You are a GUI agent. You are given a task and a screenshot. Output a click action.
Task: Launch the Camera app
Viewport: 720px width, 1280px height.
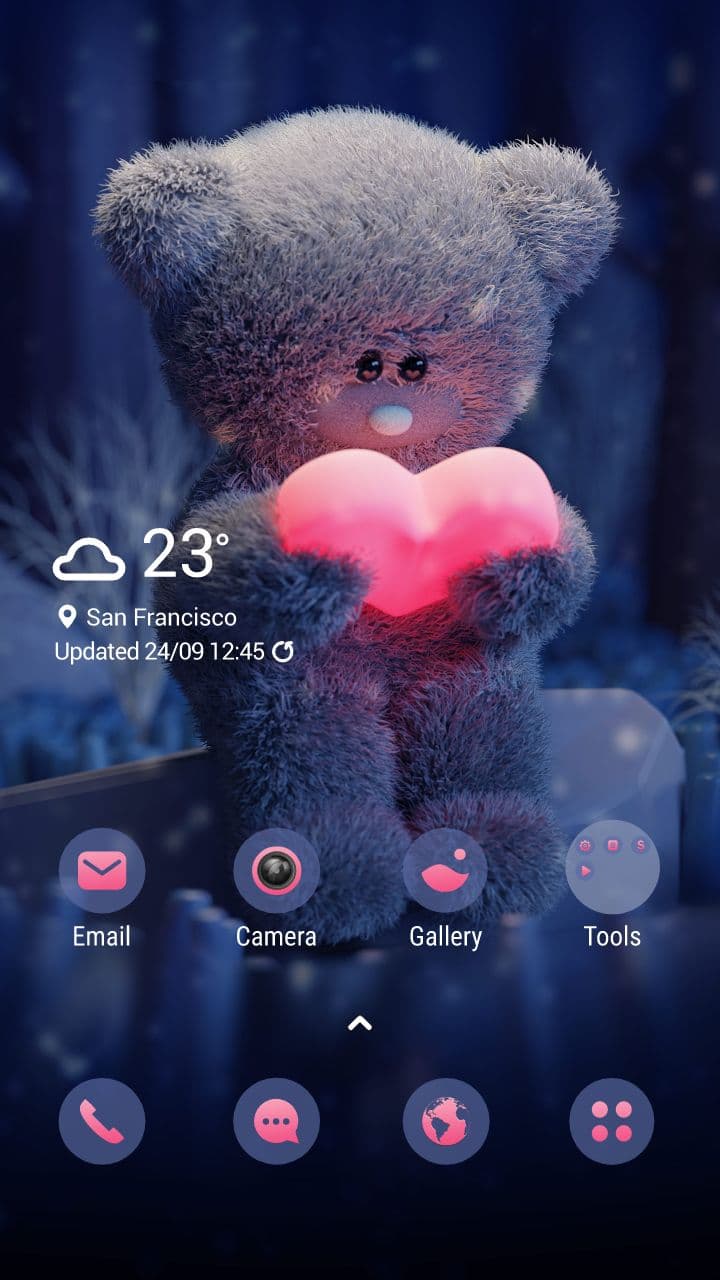click(x=276, y=871)
